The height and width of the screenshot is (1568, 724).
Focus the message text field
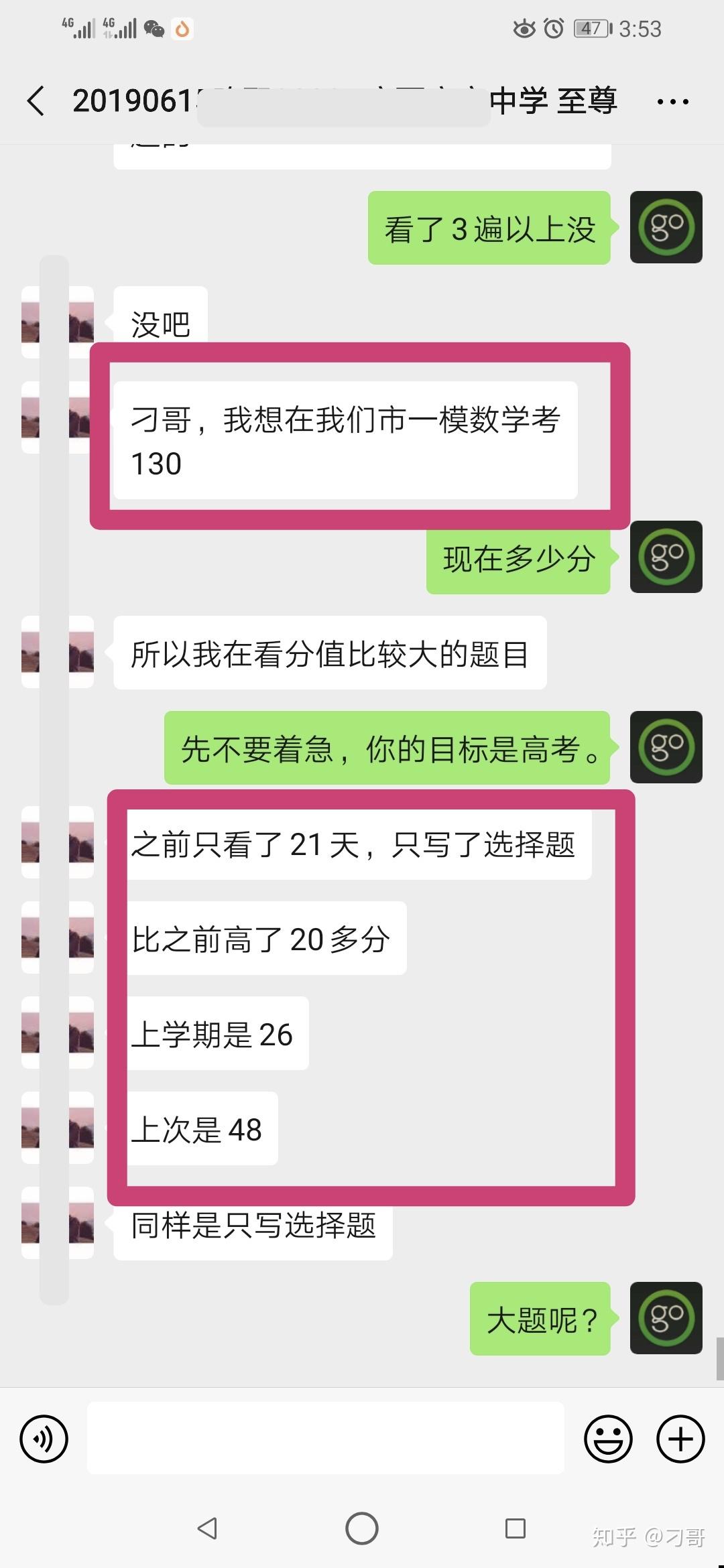(325, 1439)
